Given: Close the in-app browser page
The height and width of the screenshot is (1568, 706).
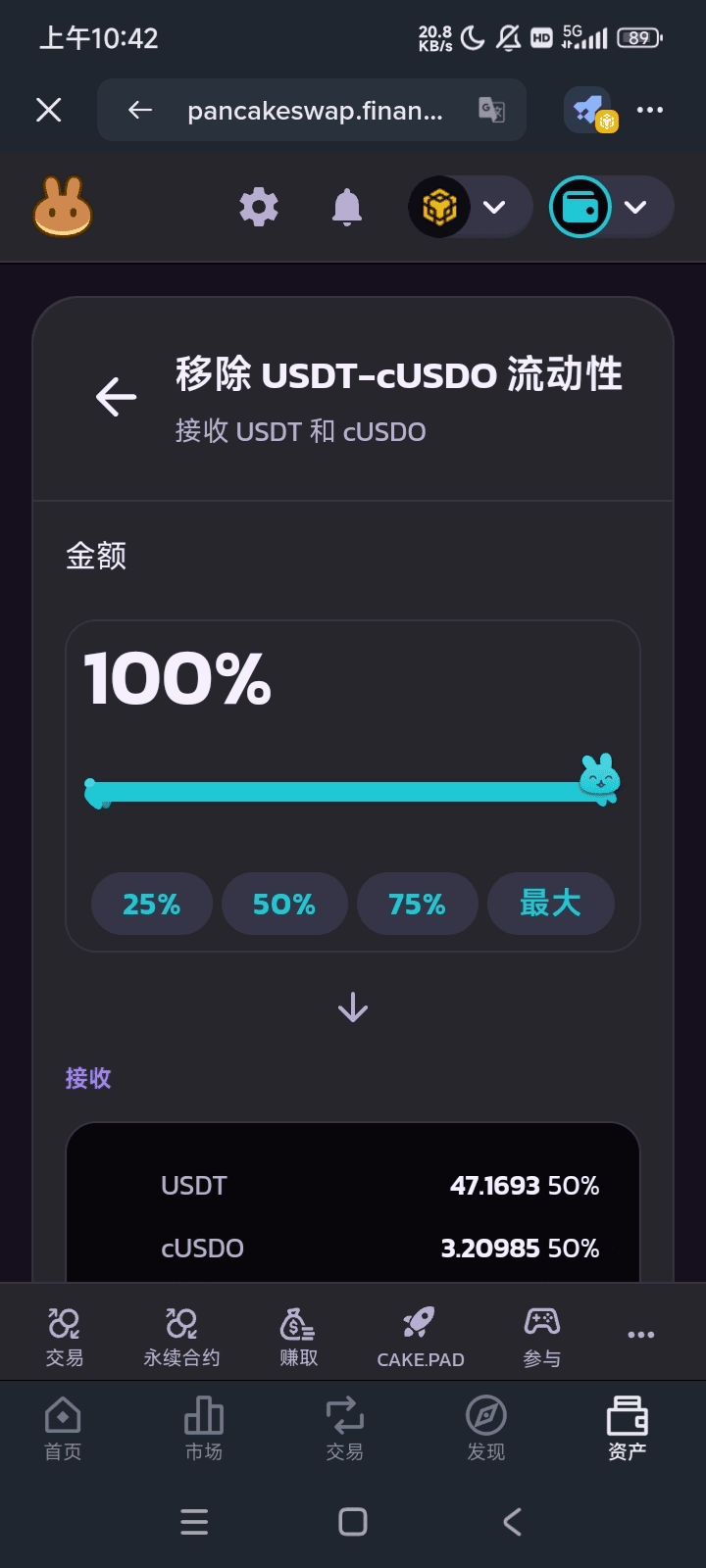Looking at the screenshot, I should point(49,110).
